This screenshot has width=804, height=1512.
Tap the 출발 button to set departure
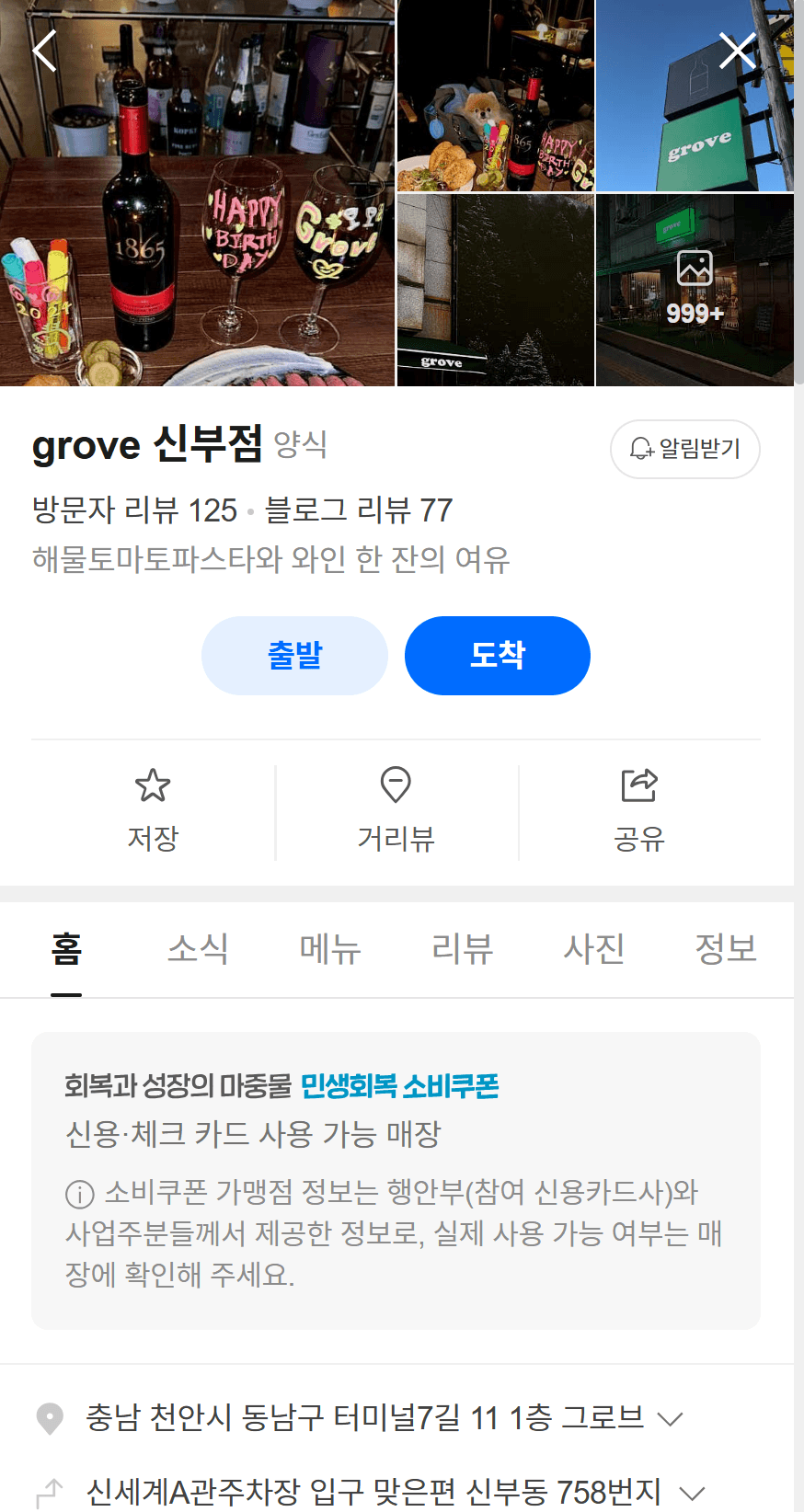[x=294, y=655]
